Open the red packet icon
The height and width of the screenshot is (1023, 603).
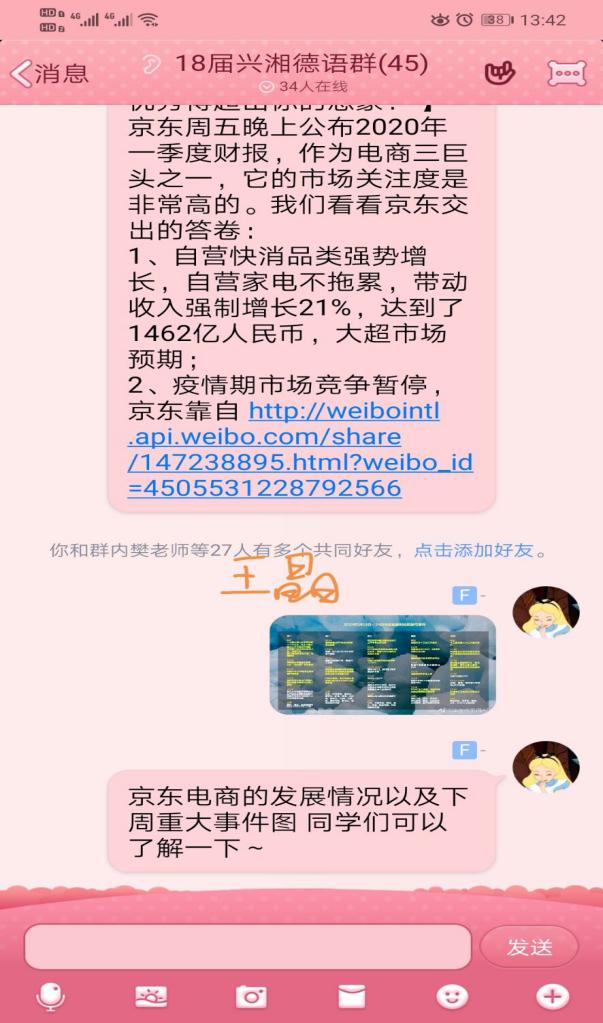(352, 996)
